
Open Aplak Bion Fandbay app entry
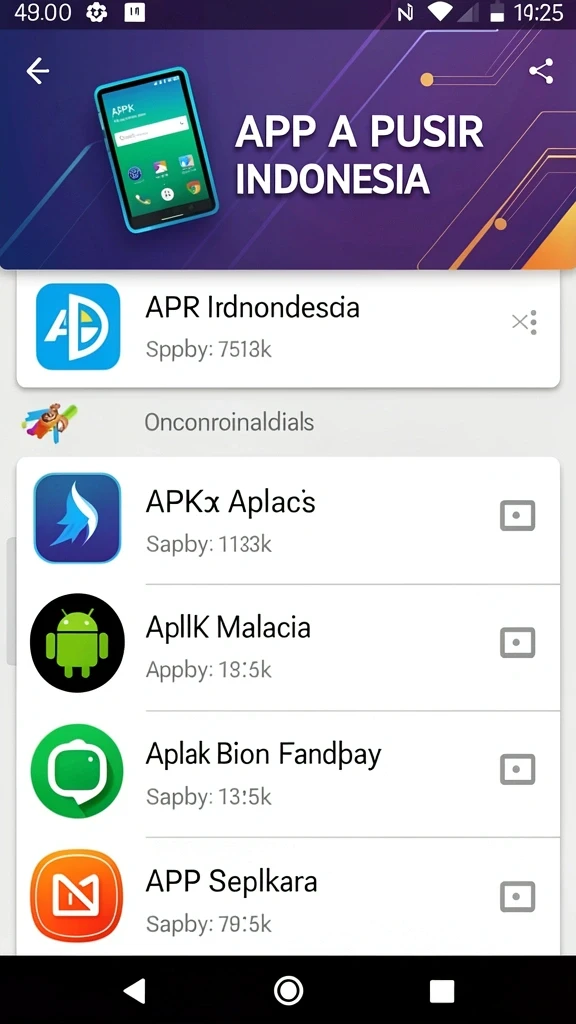[x=288, y=773]
